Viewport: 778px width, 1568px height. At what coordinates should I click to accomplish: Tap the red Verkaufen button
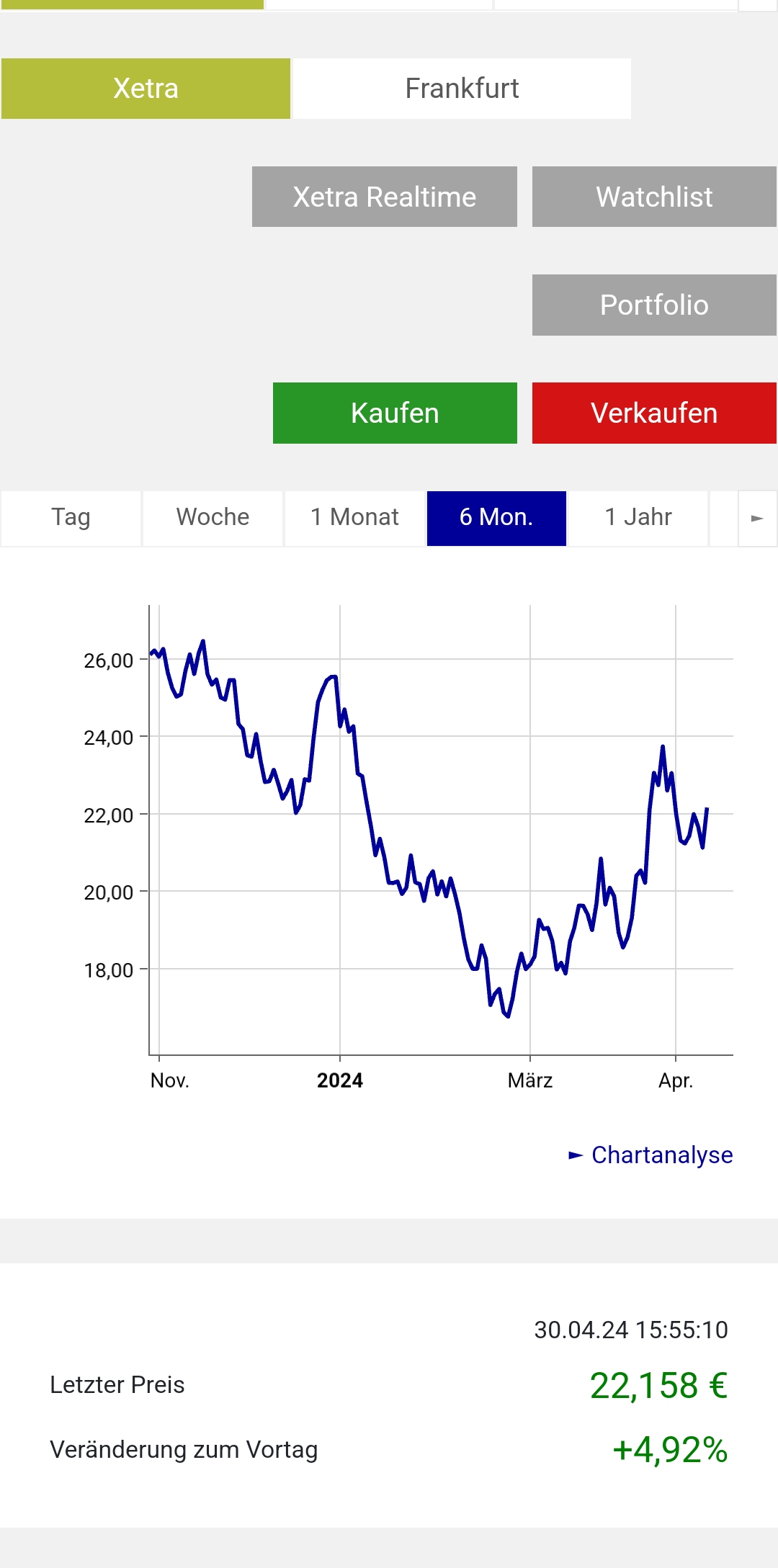click(653, 413)
